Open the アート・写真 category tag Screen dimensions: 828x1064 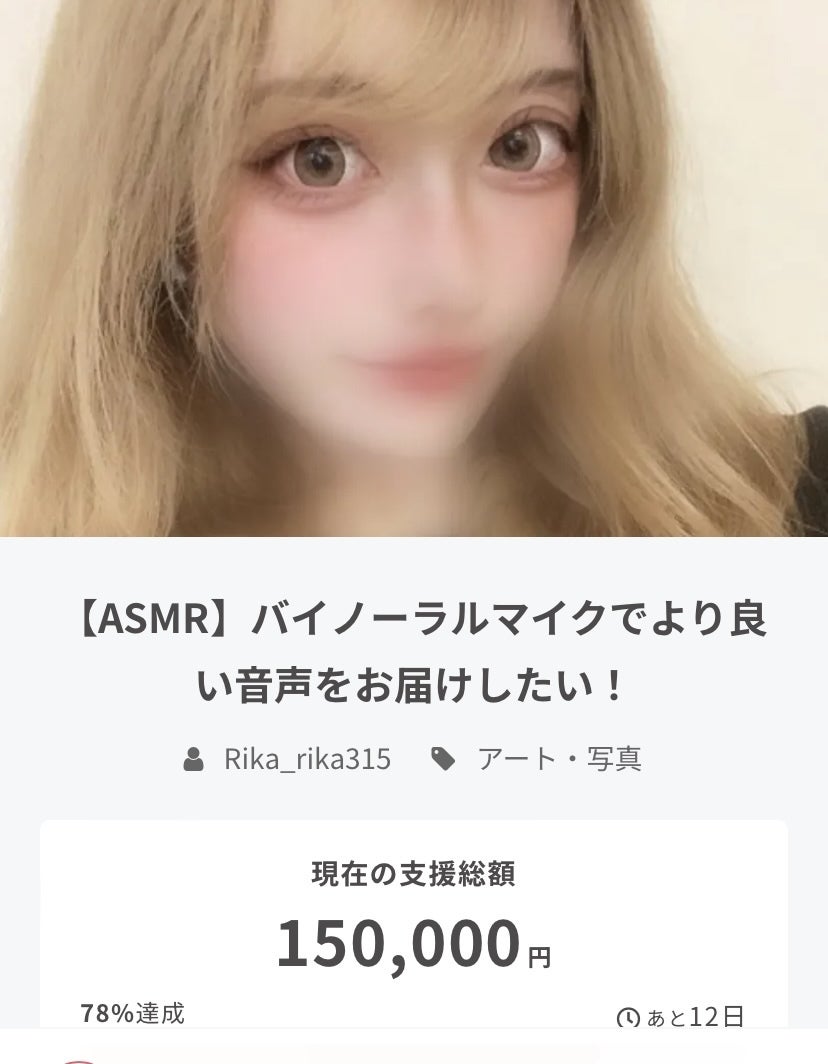[x=558, y=759]
